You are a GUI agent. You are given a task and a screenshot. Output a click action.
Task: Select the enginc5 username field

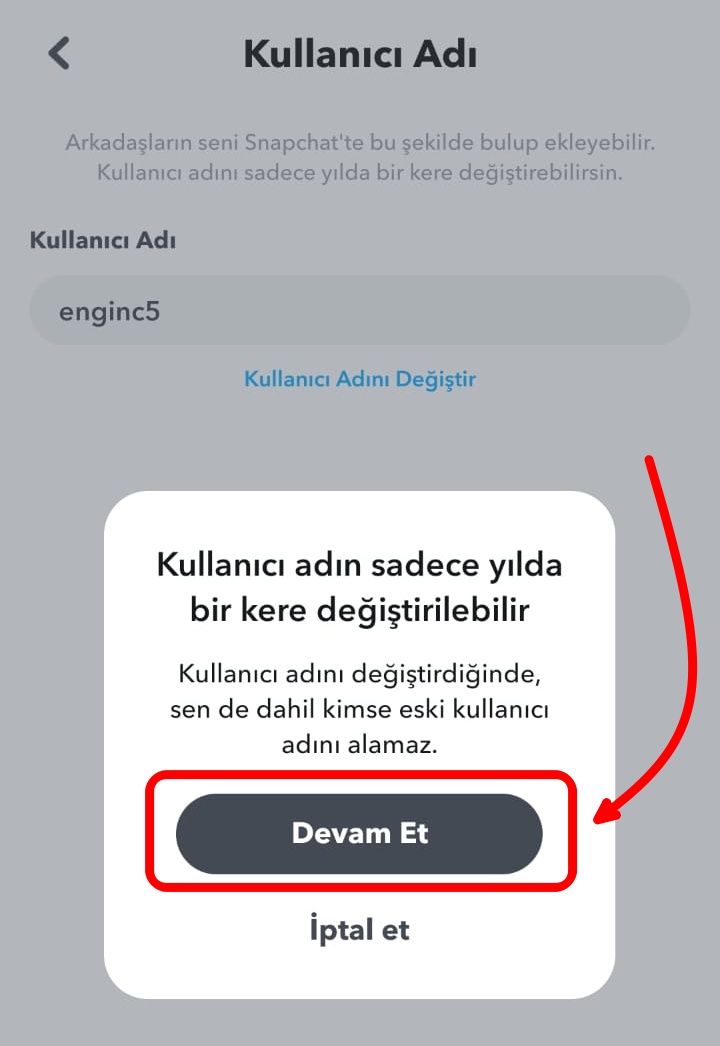click(x=359, y=311)
